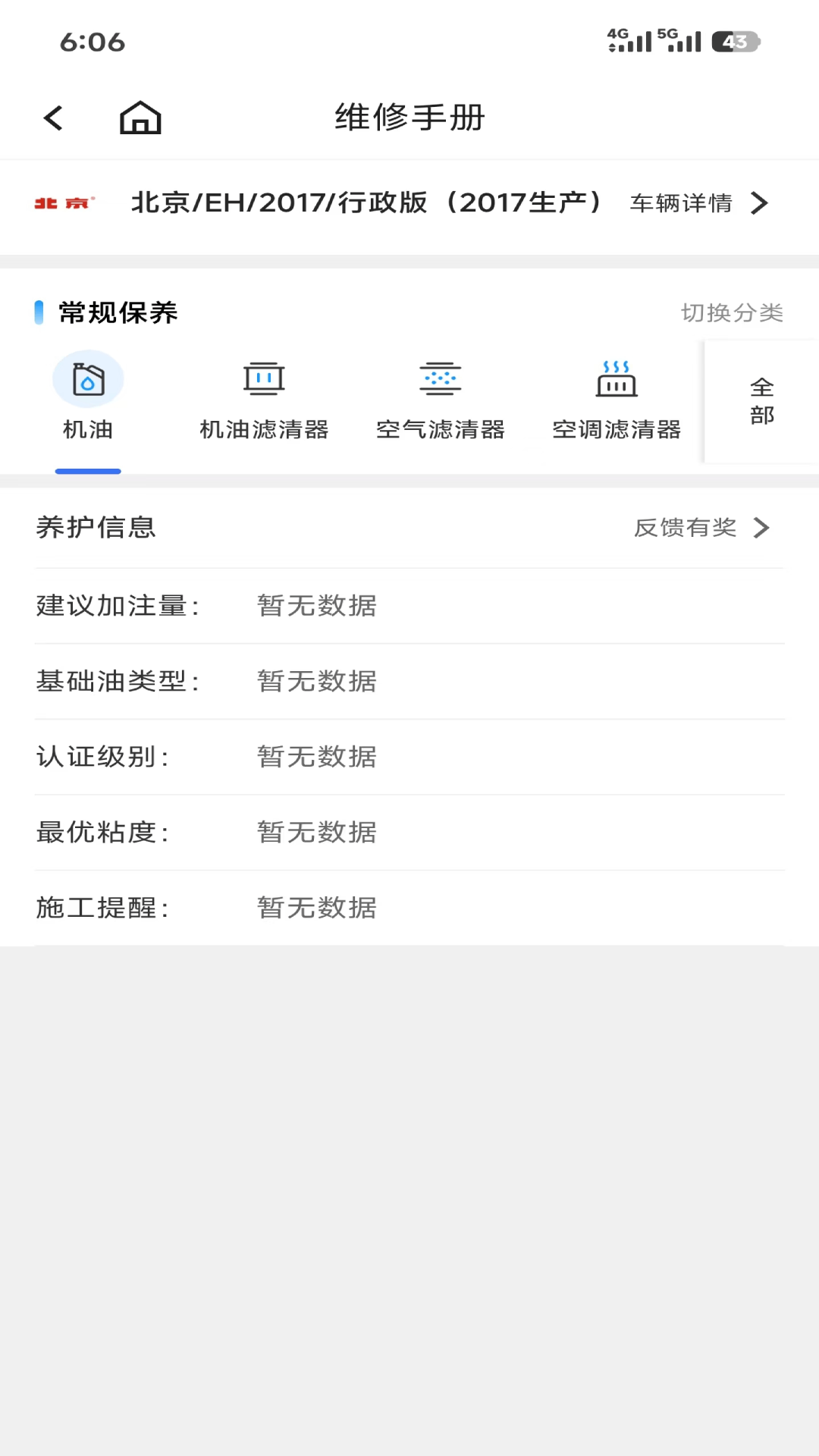
Task: Tap 反馈有奖 reward feedback link
Action: pos(686,528)
